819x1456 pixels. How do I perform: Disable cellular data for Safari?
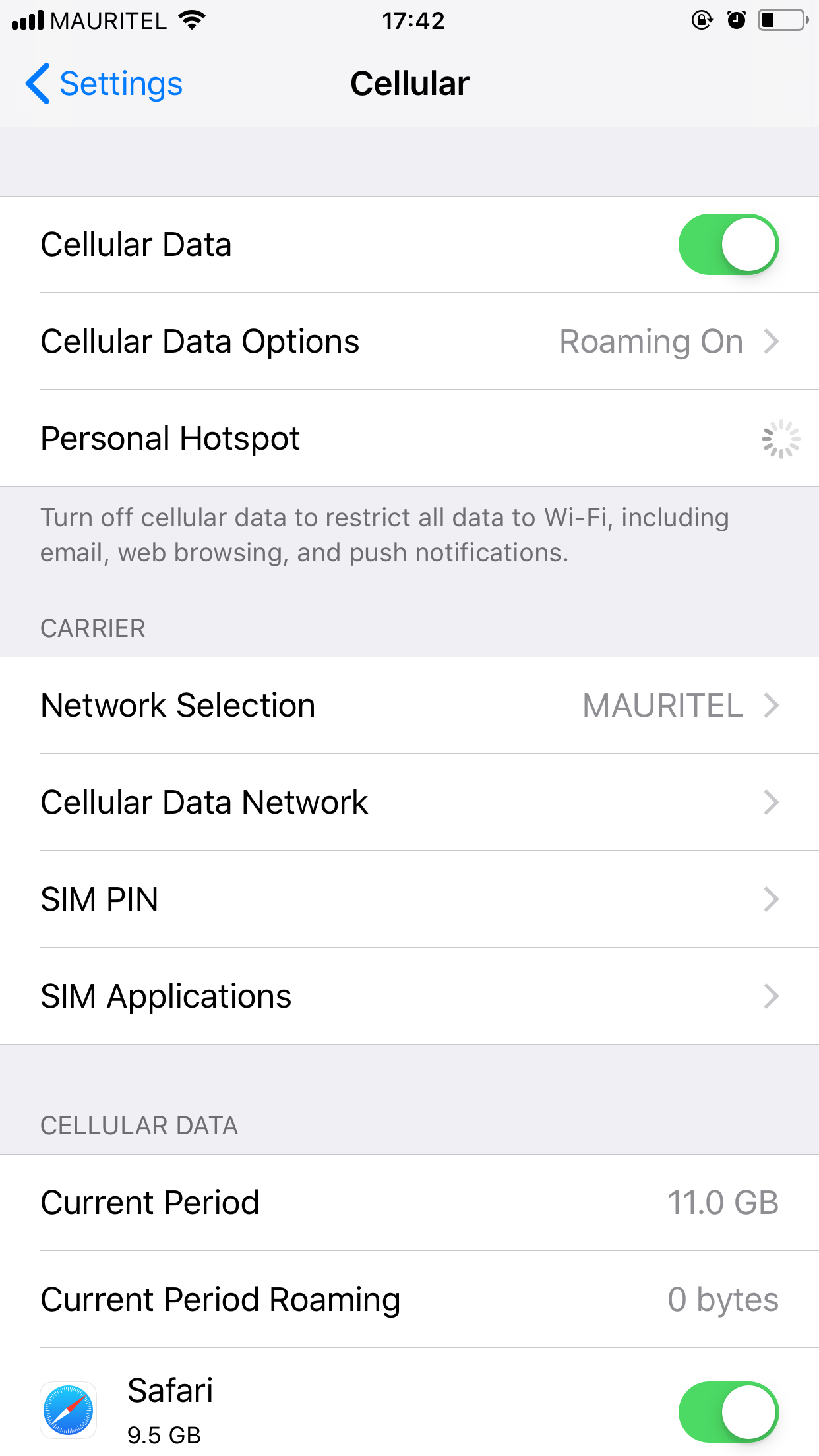(x=728, y=1412)
